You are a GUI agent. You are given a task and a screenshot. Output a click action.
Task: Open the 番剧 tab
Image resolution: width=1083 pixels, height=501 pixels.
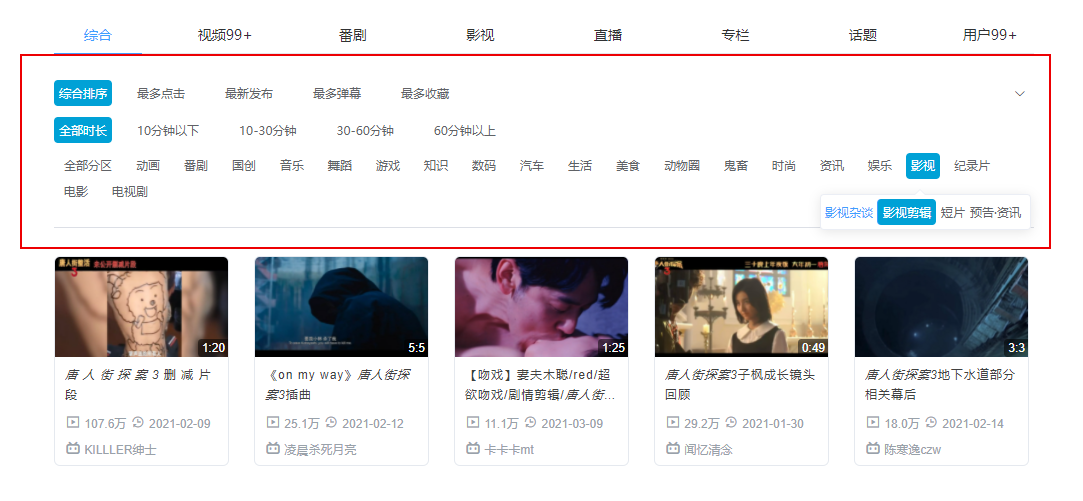[352, 35]
